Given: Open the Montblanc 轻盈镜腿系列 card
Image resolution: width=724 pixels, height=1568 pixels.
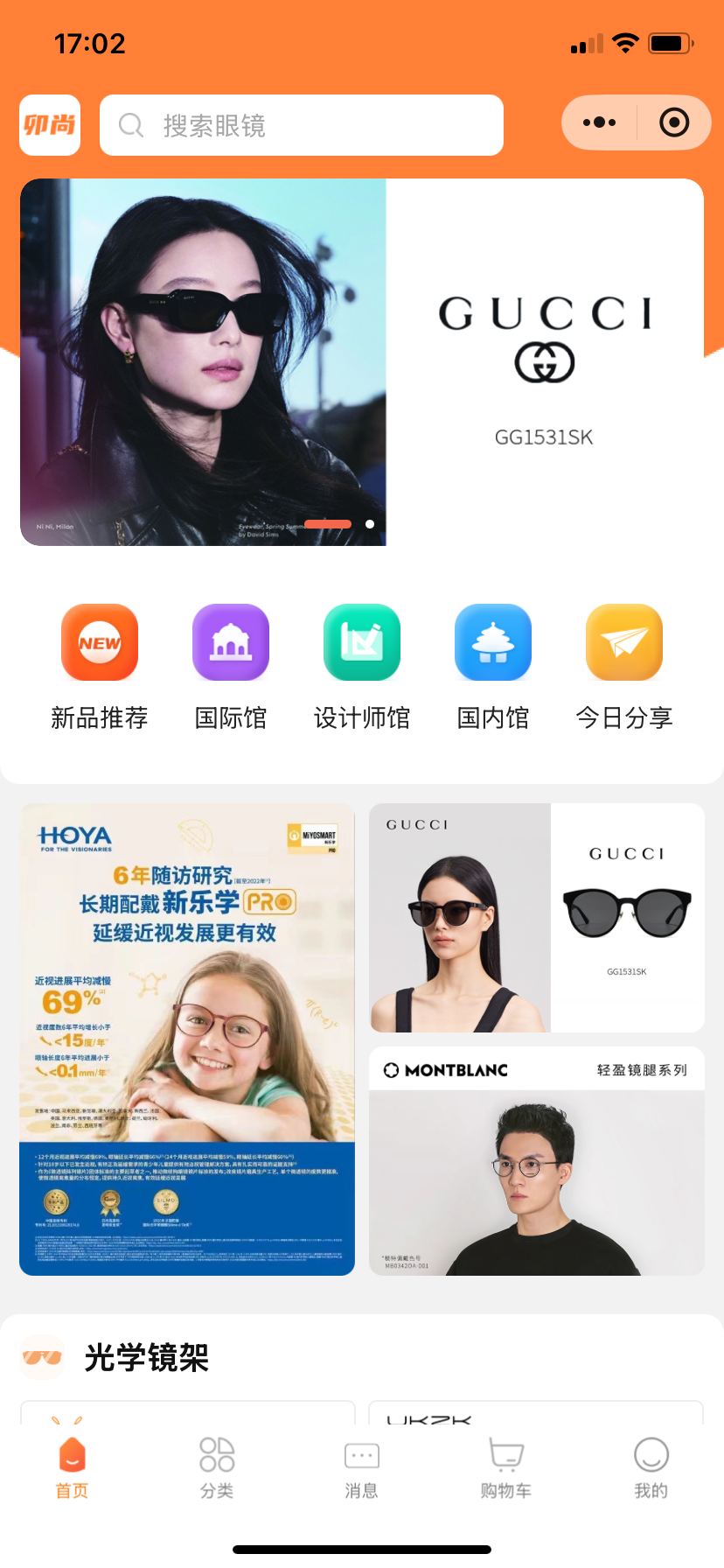Looking at the screenshot, I should pyautogui.click(x=537, y=1161).
